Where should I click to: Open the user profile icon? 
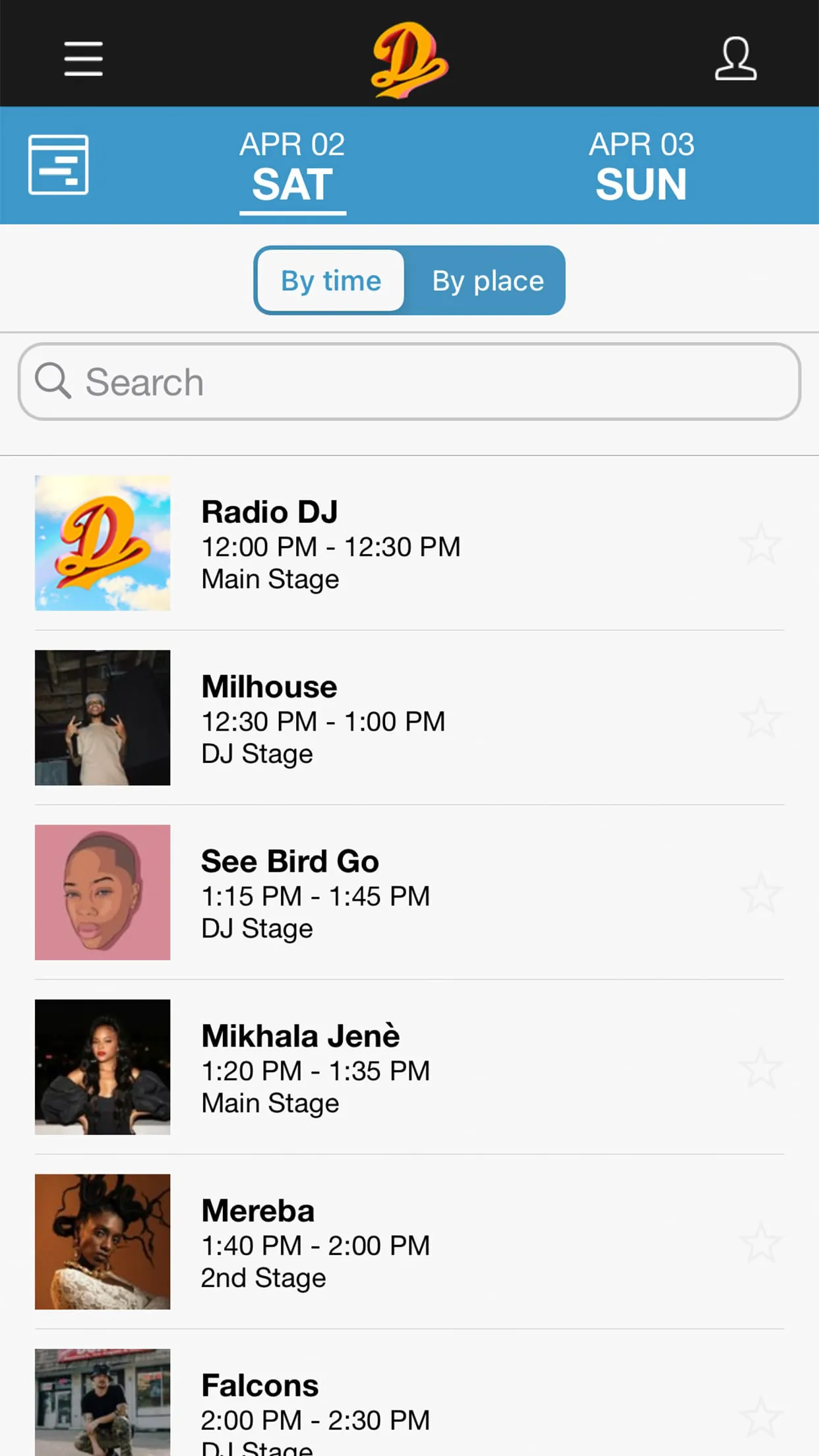pyautogui.click(x=735, y=59)
